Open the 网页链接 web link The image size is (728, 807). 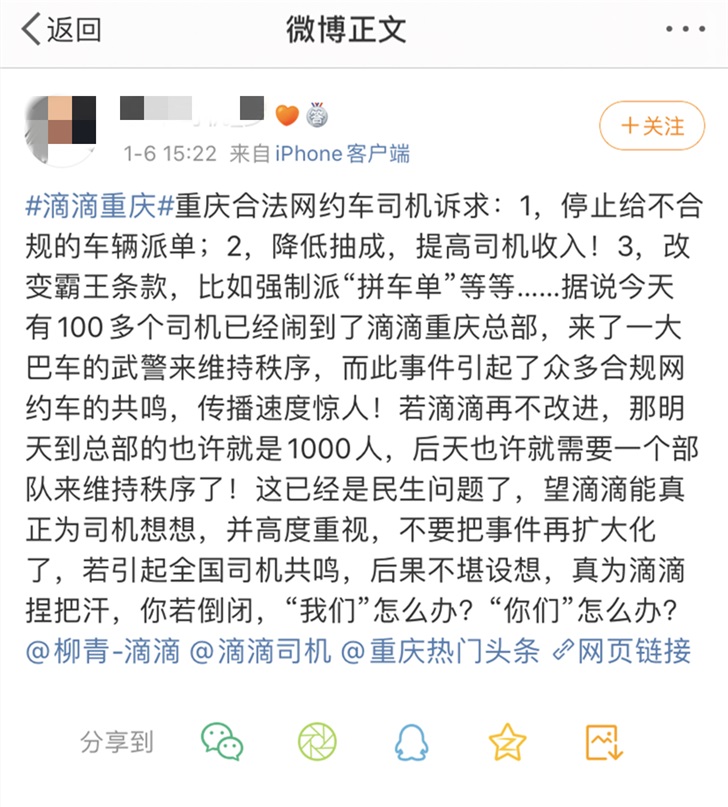point(622,652)
